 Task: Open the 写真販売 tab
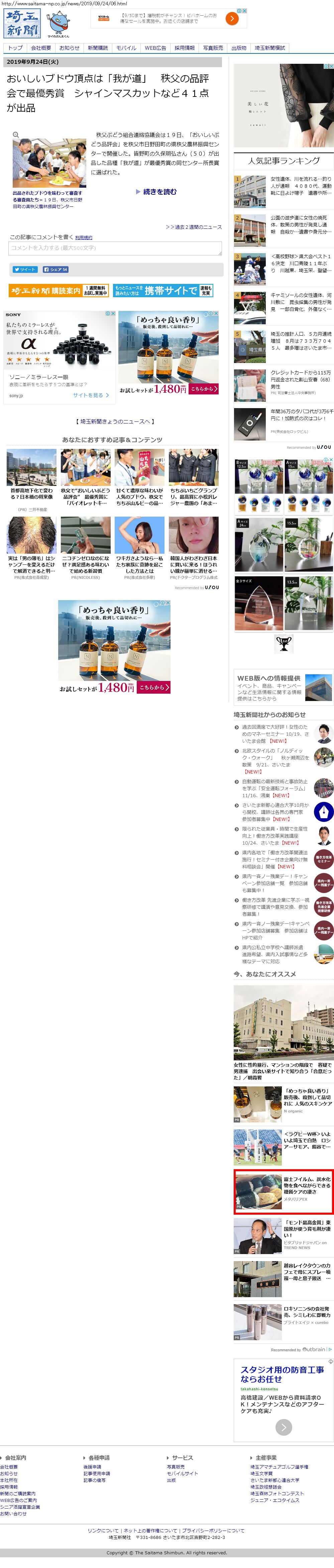point(213,47)
